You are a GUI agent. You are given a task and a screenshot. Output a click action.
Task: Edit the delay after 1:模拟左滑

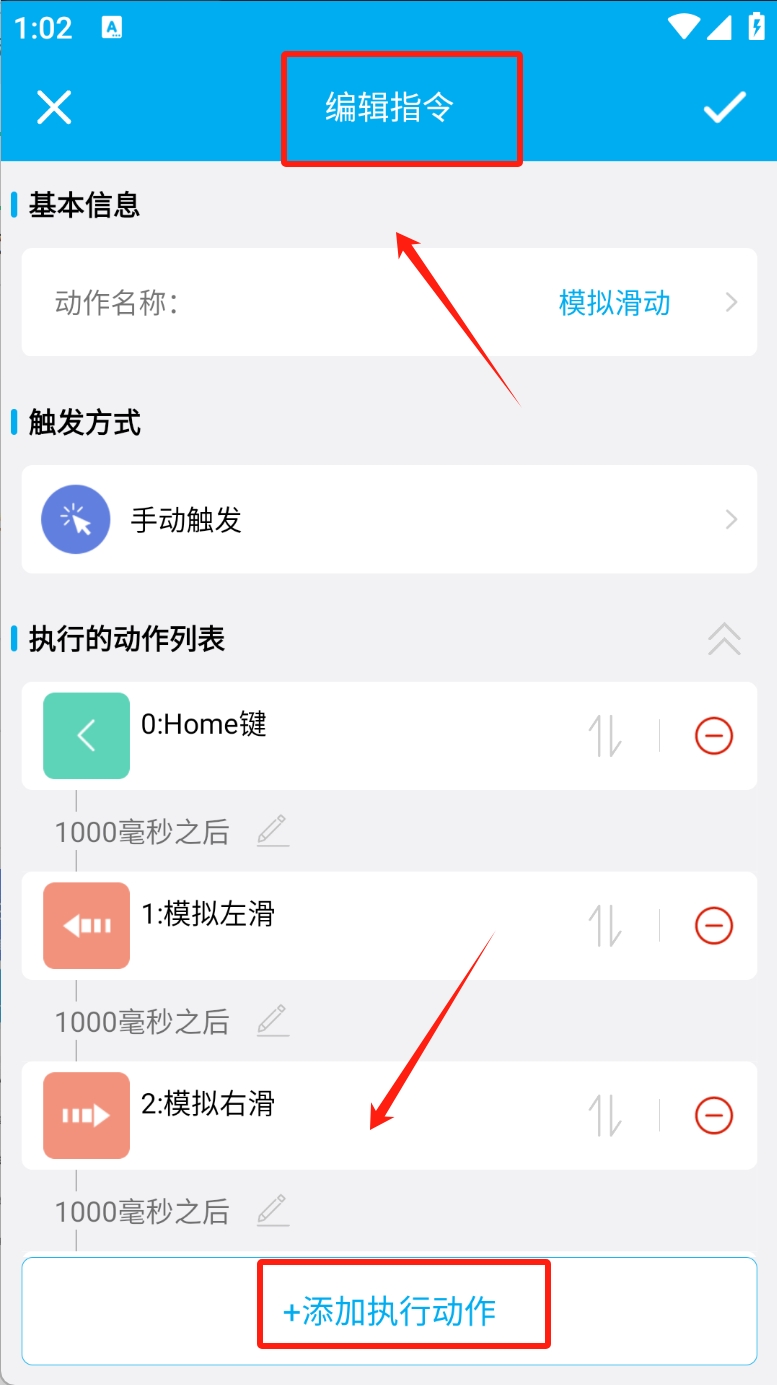272,1021
